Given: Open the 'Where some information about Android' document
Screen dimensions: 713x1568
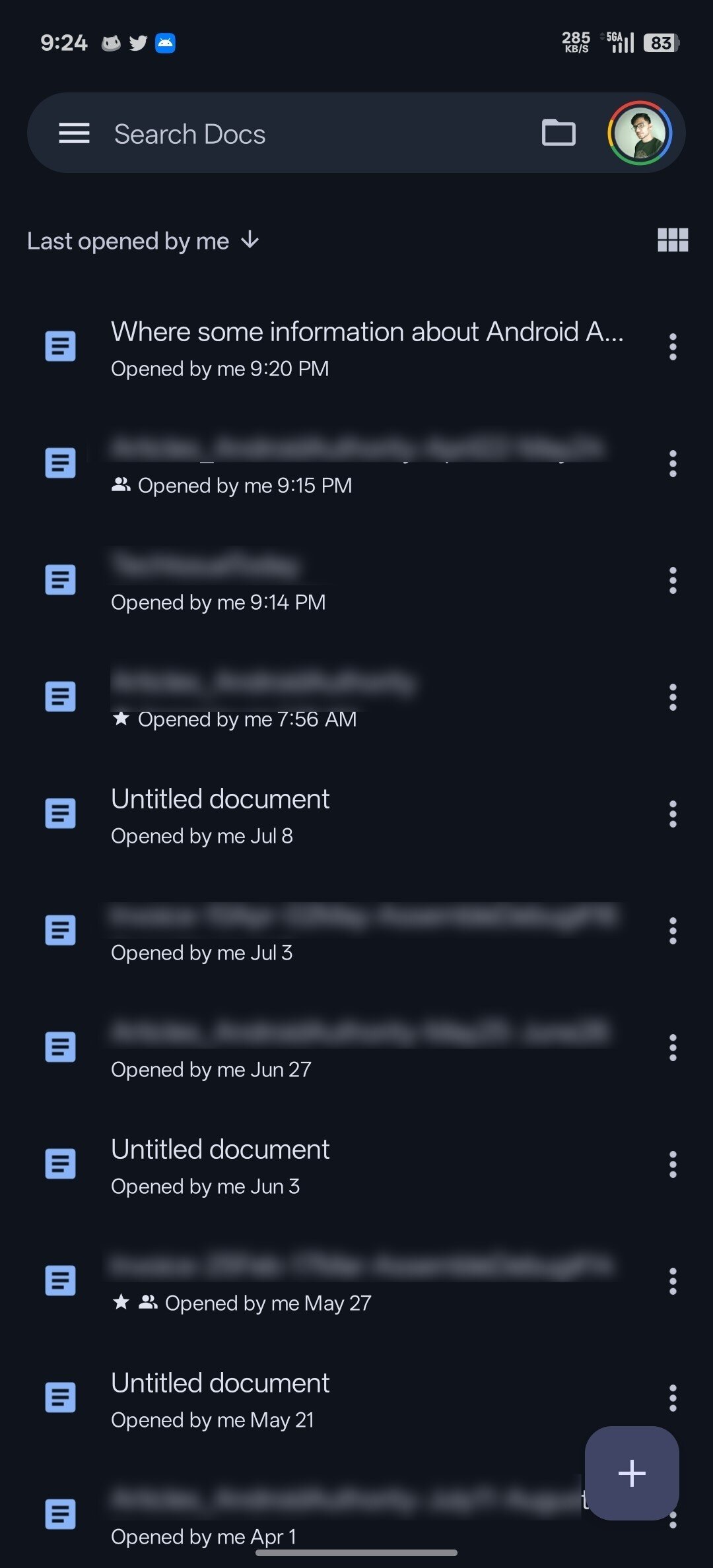Looking at the screenshot, I should tap(366, 347).
